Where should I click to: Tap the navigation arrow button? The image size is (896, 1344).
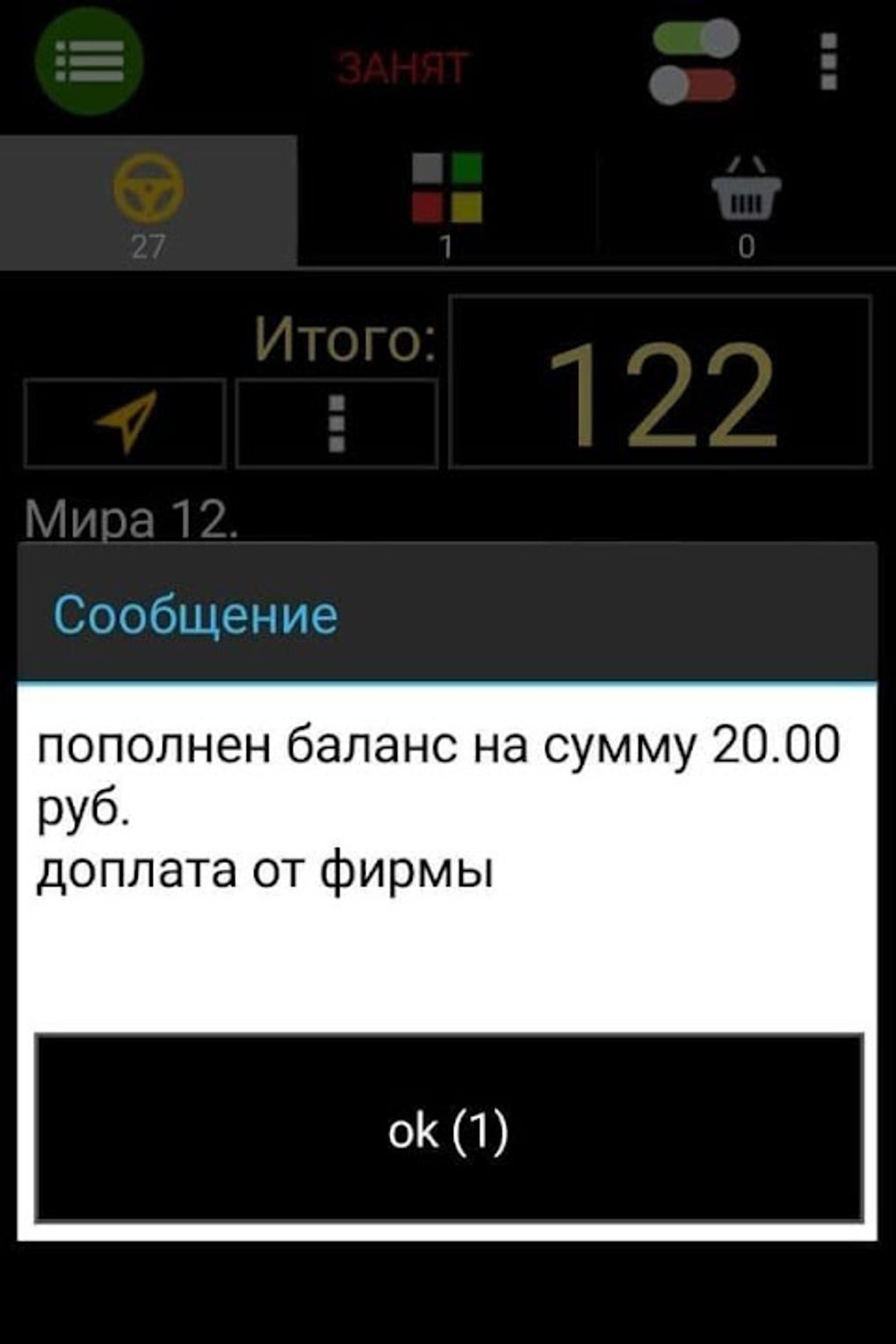[125, 423]
